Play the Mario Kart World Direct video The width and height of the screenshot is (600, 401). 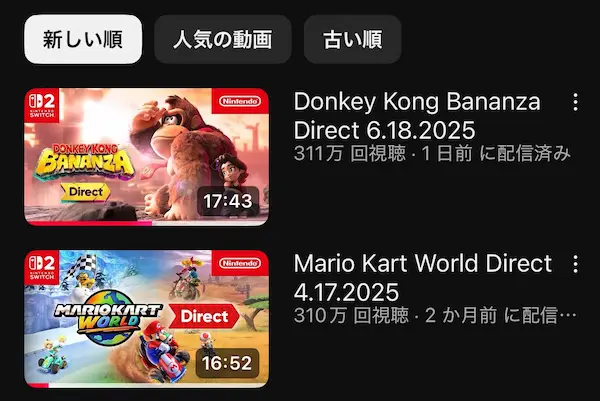point(146,318)
